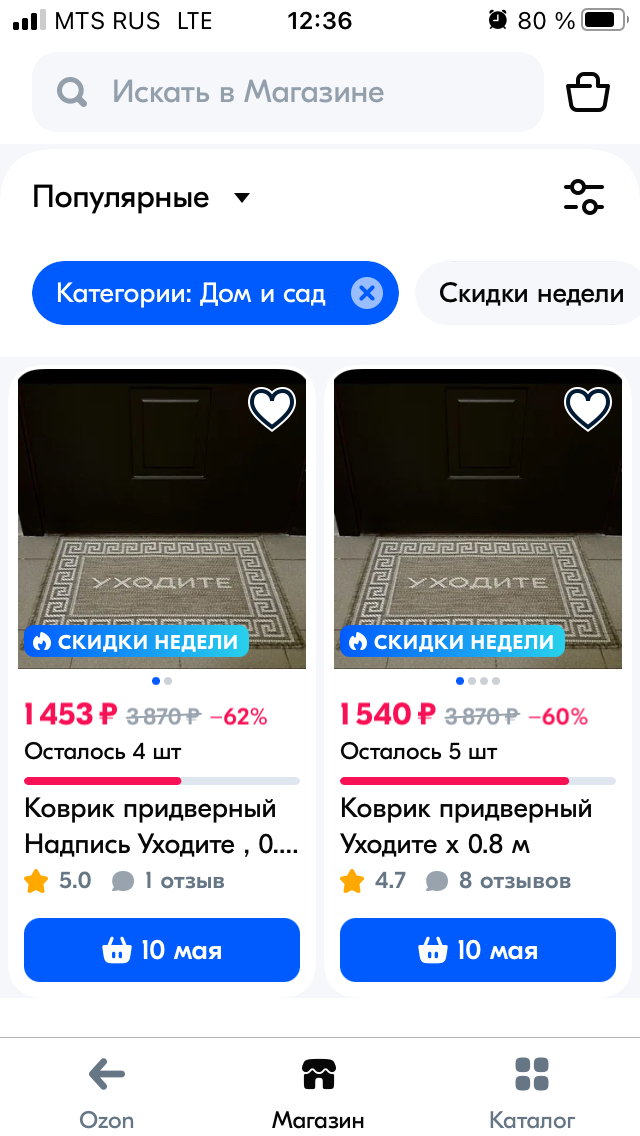Open the filter settings icon
This screenshot has width=640, height=1136.
(584, 197)
